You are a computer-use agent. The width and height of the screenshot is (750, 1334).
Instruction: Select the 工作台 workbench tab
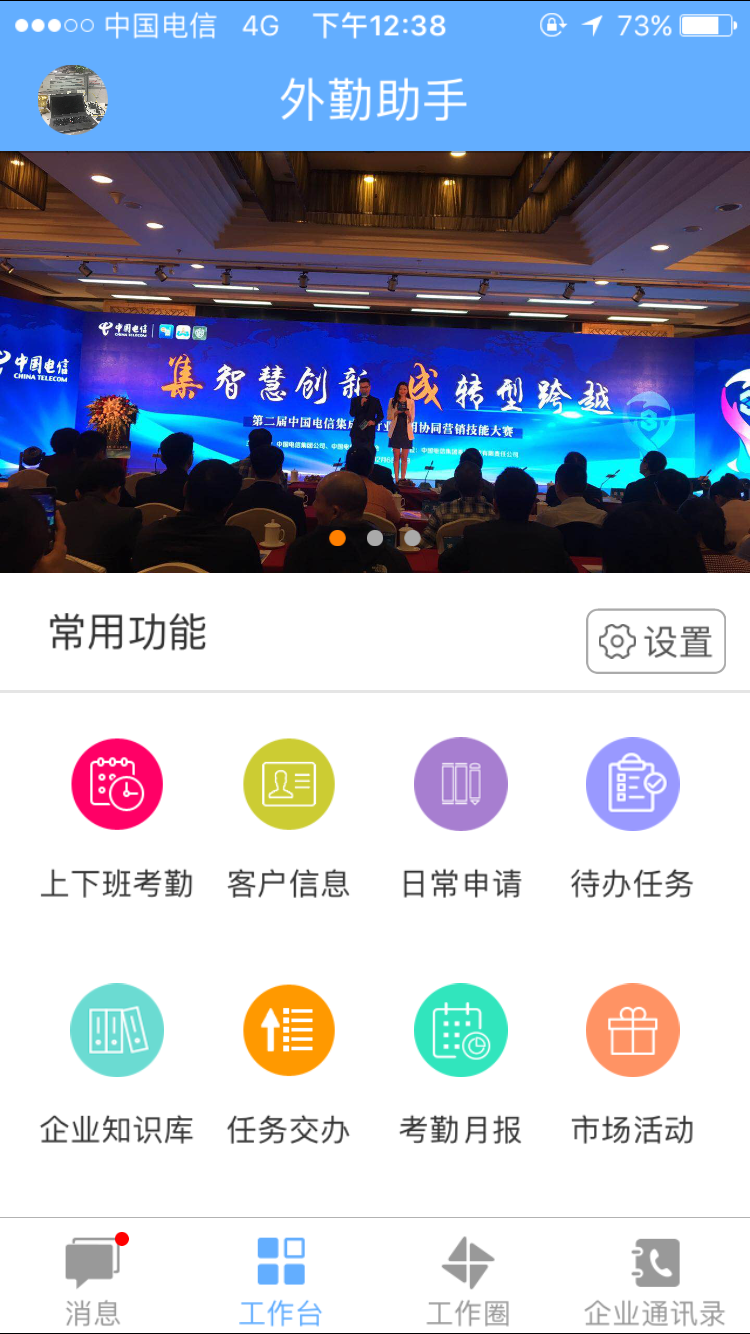click(x=281, y=1278)
